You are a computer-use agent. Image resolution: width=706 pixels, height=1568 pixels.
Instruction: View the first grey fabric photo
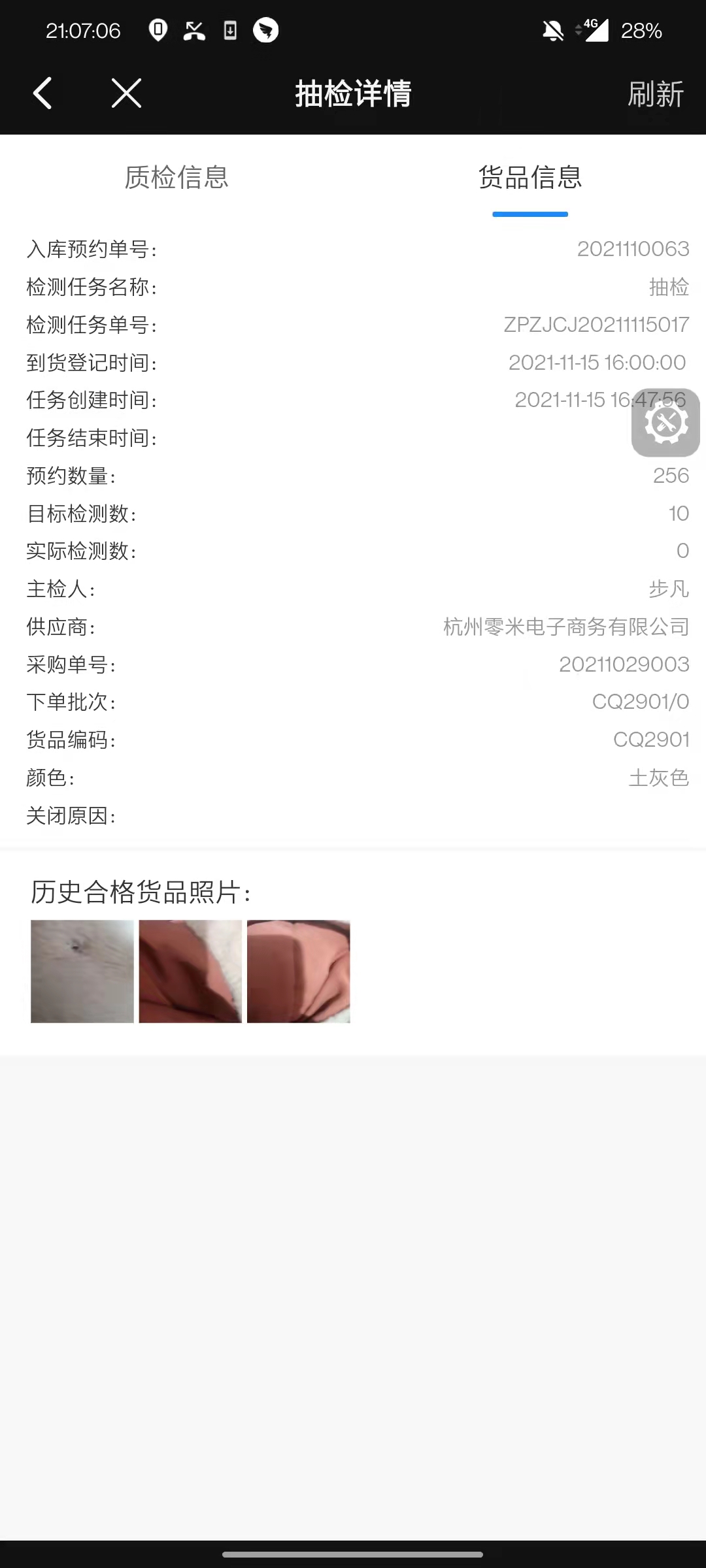coord(82,971)
